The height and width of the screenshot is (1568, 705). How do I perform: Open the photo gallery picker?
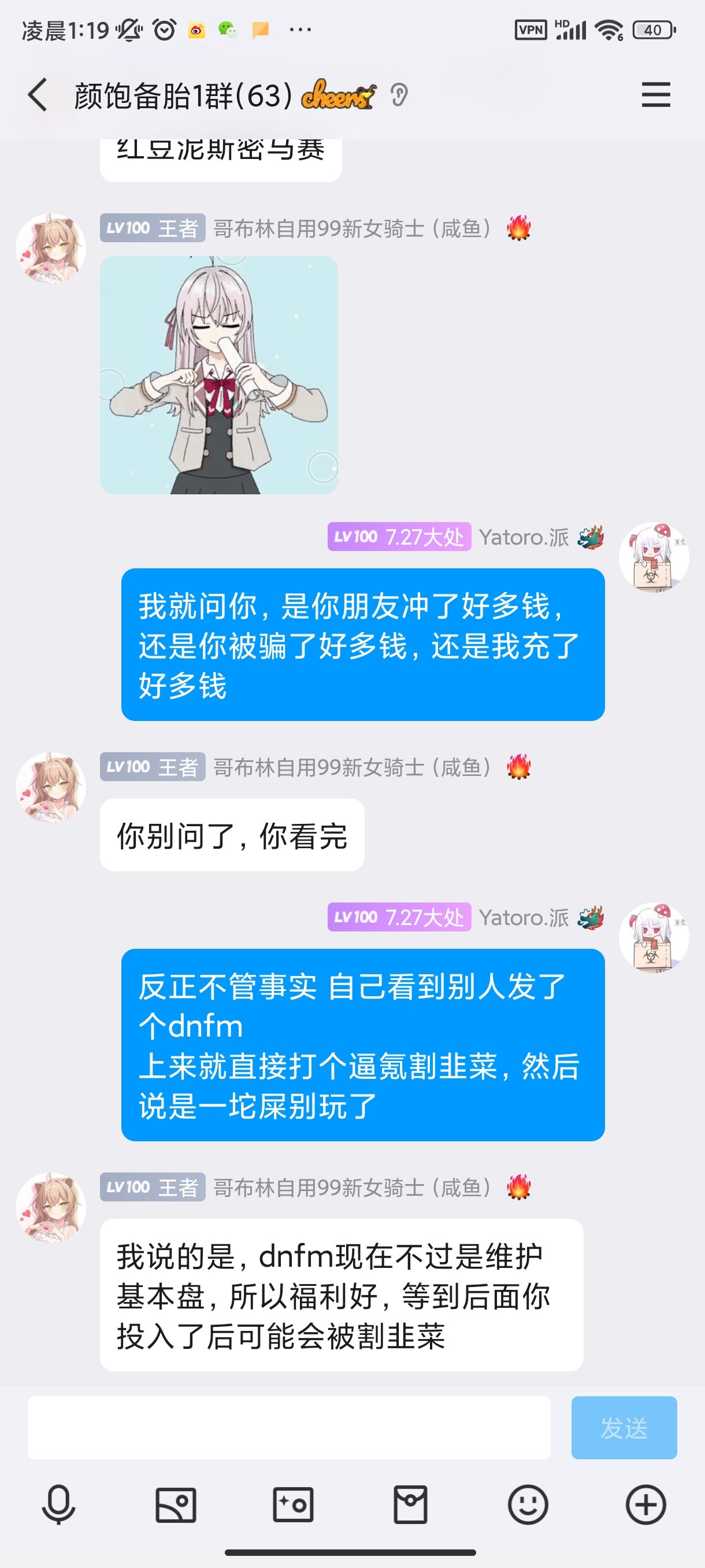click(176, 1505)
